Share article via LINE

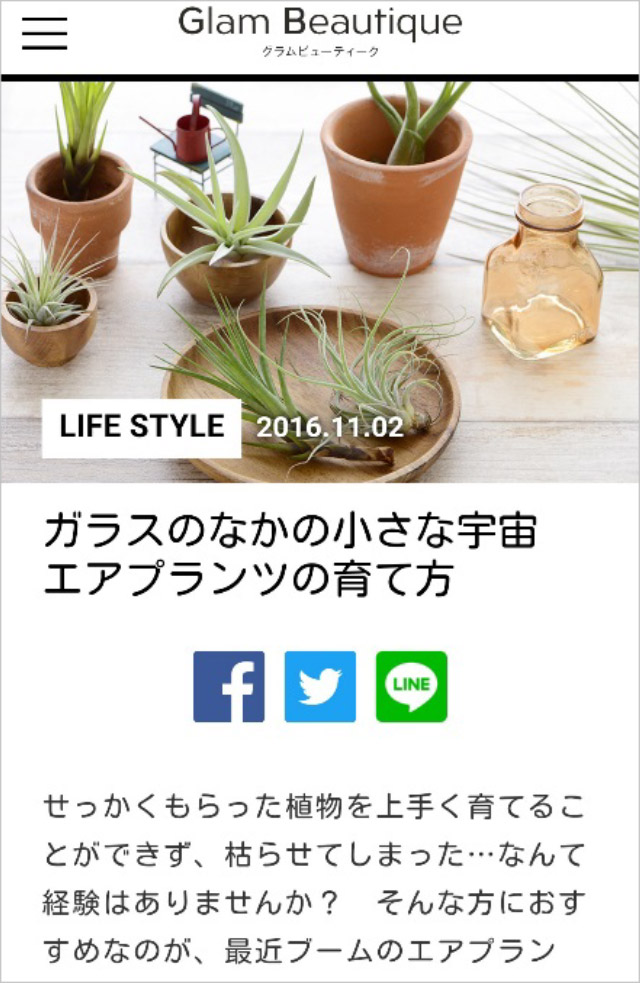click(411, 687)
